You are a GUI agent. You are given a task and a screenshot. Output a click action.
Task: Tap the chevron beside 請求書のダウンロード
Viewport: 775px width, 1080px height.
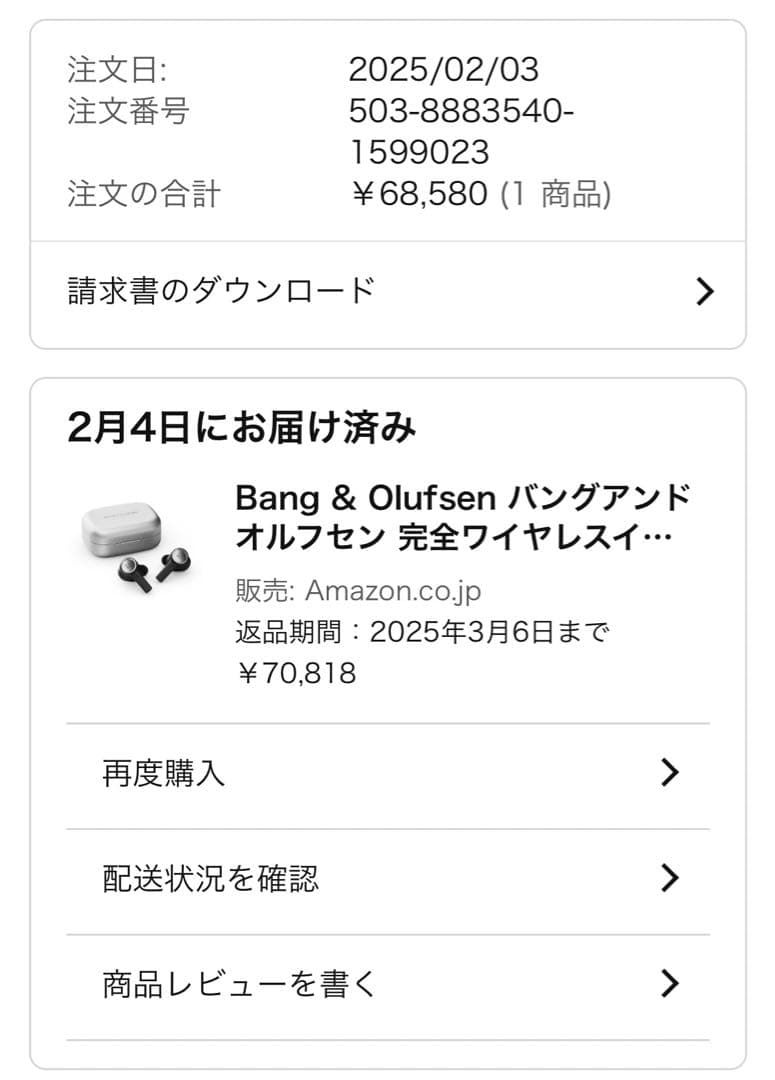(707, 292)
